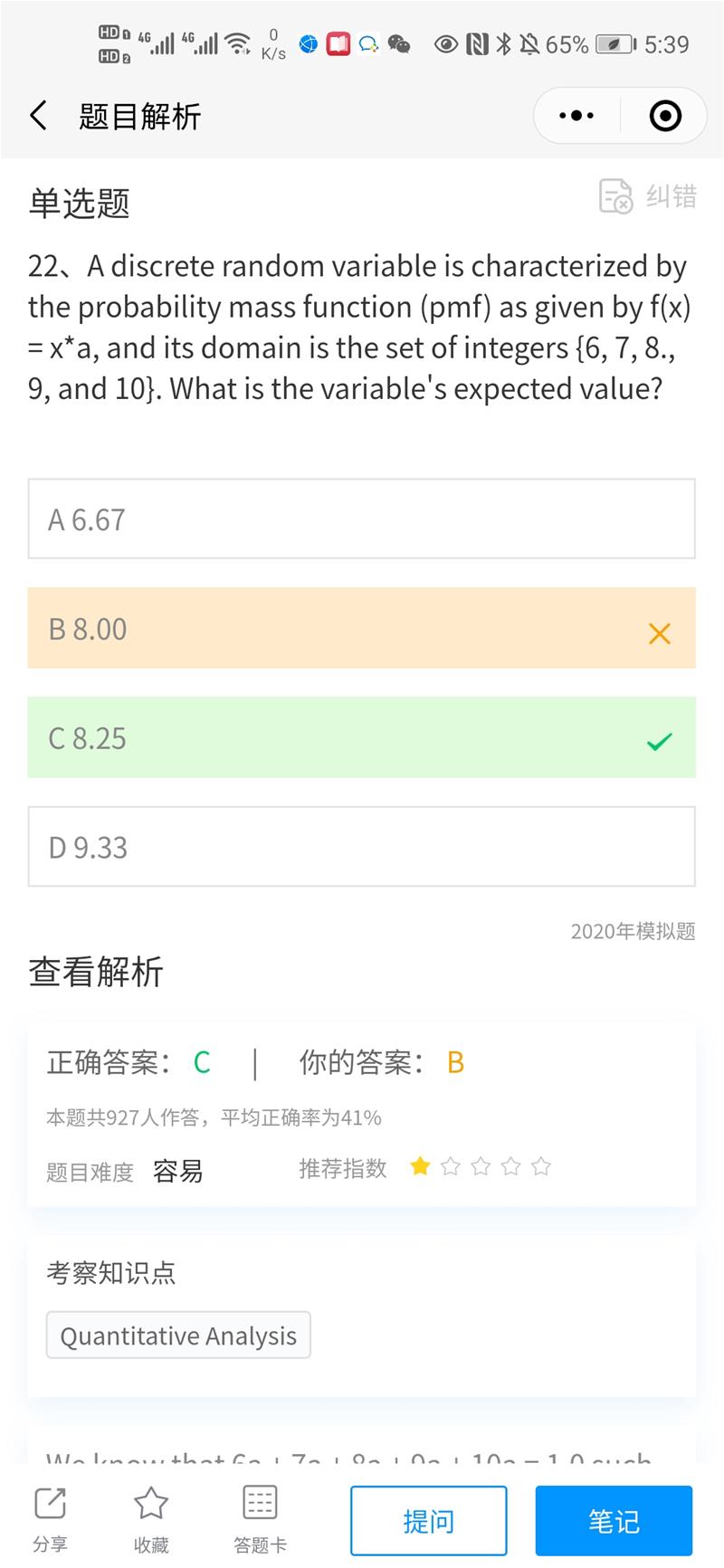Report an error via 纠错
The width and height of the screenshot is (724, 1568).
click(x=648, y=195)
